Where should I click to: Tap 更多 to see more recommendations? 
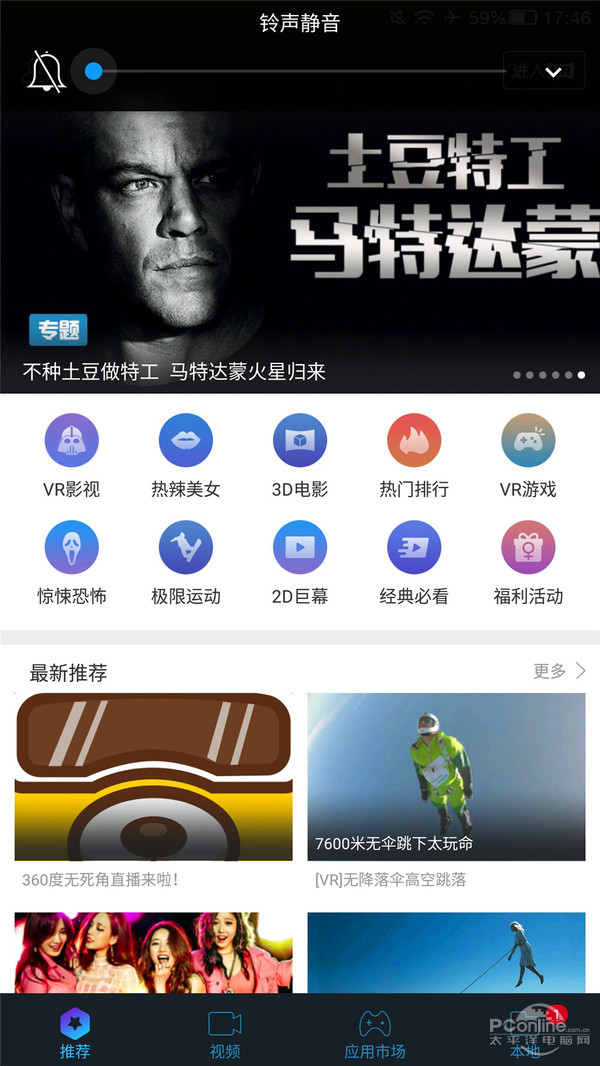[559, 671]
